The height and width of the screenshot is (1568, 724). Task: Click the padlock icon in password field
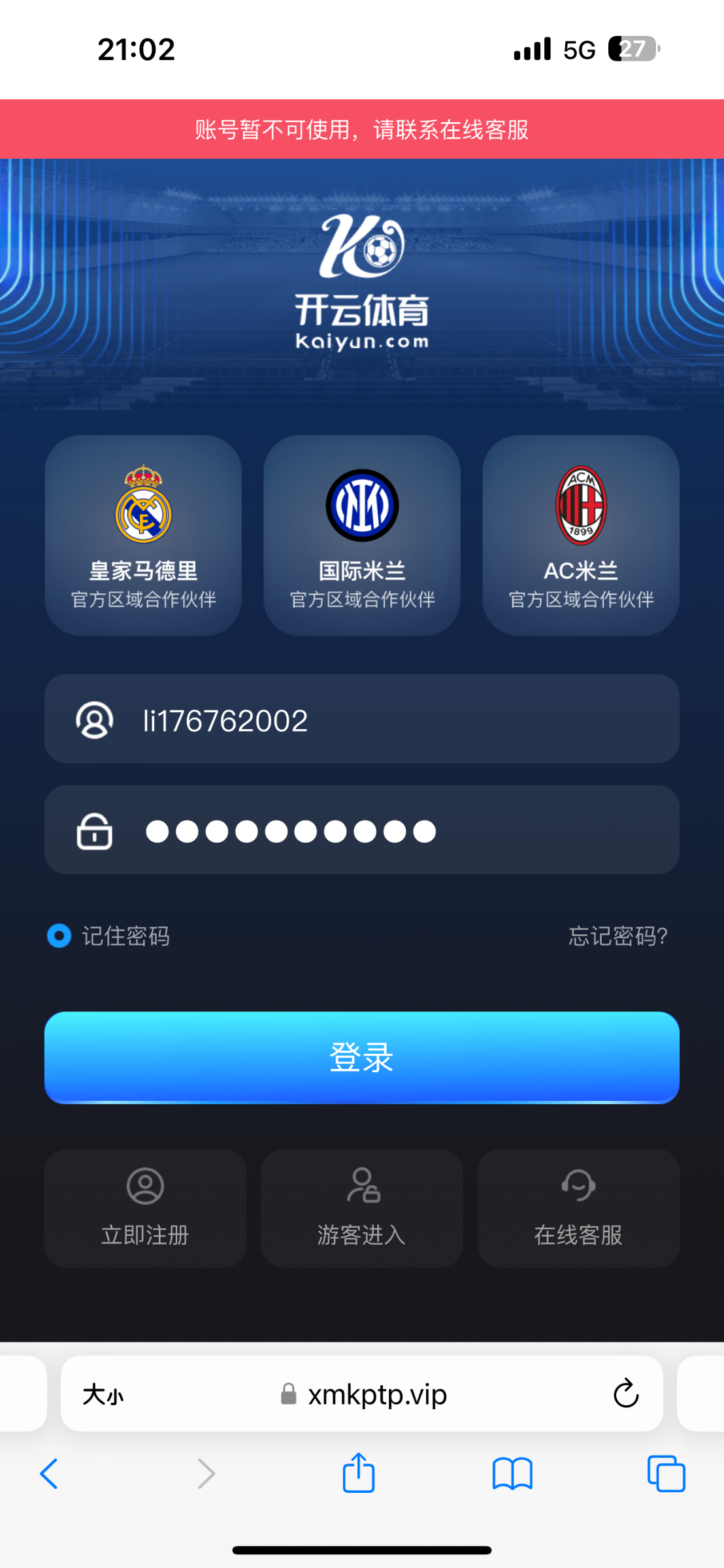(94, 830)
